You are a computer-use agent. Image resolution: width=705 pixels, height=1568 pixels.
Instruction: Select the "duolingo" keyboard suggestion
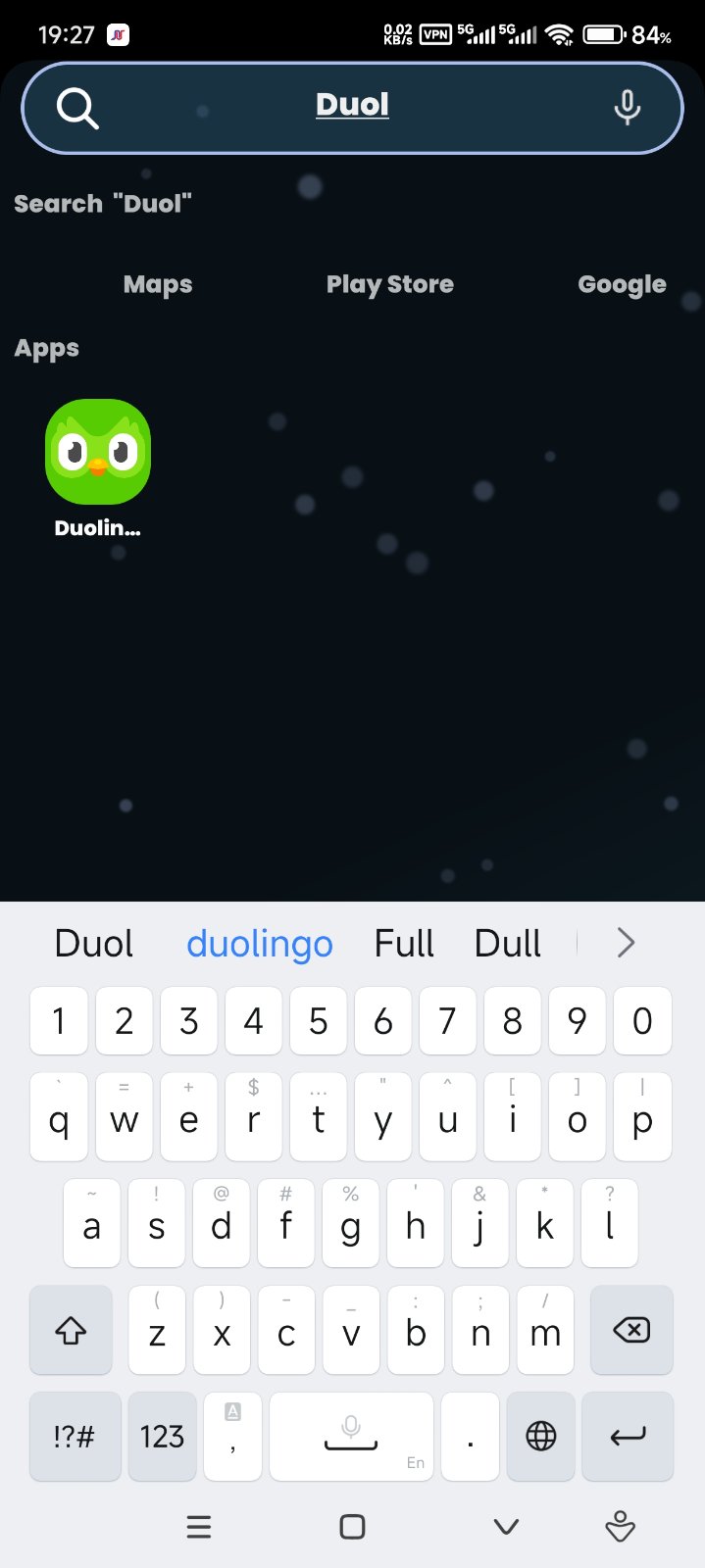pyautogui.click(x=260, y=944)
